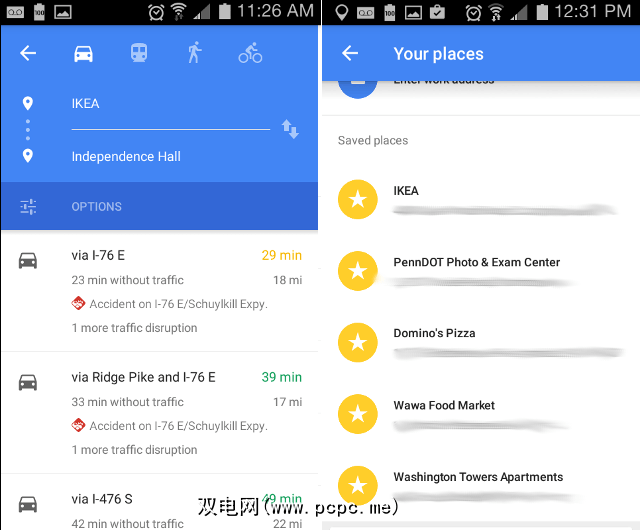This screenshot has height=530, width=640.
Task: Switch to the cycling travel mode
Action: pos(250,53)
